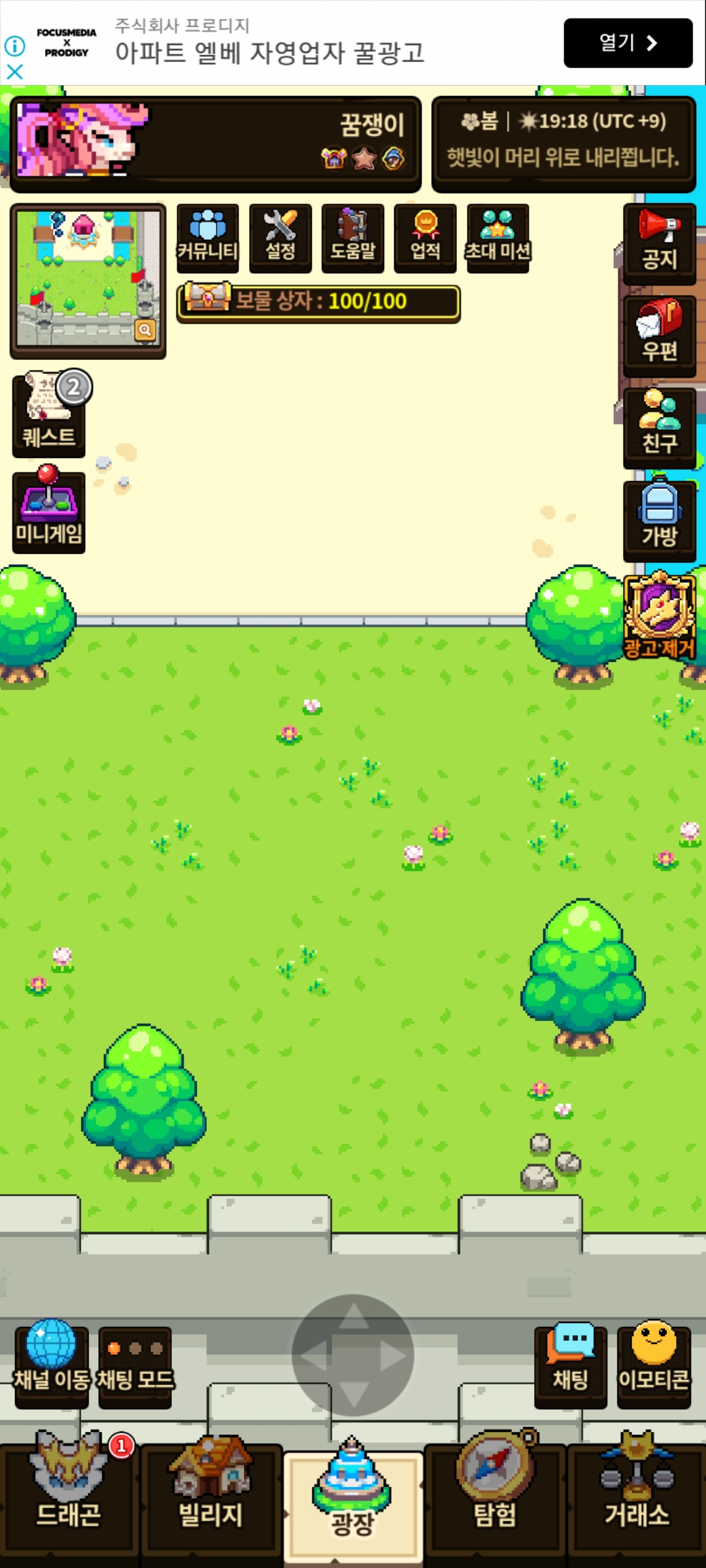Open the 공지 notice board

pos(659,243)
